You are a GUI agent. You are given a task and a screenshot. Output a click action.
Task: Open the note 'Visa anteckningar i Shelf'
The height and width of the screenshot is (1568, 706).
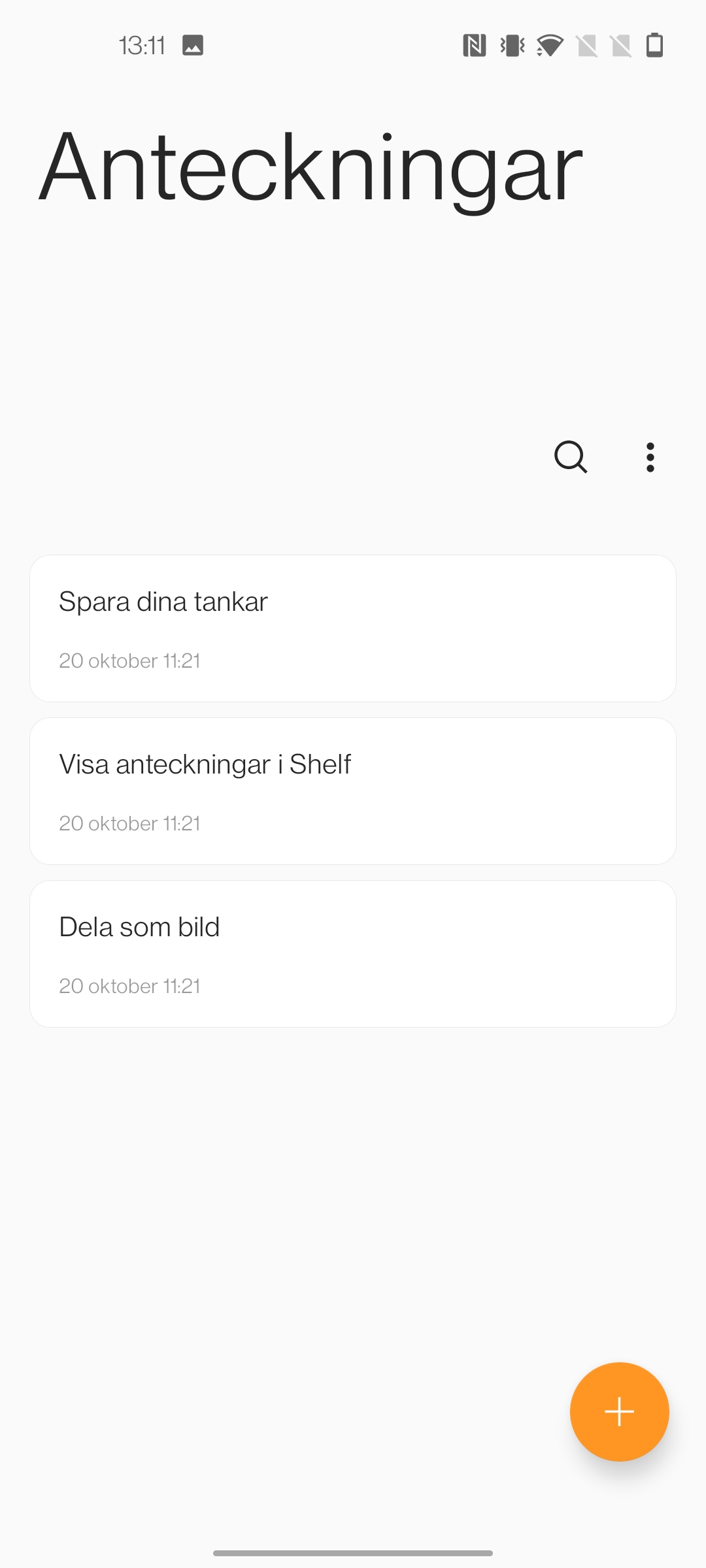353,791
